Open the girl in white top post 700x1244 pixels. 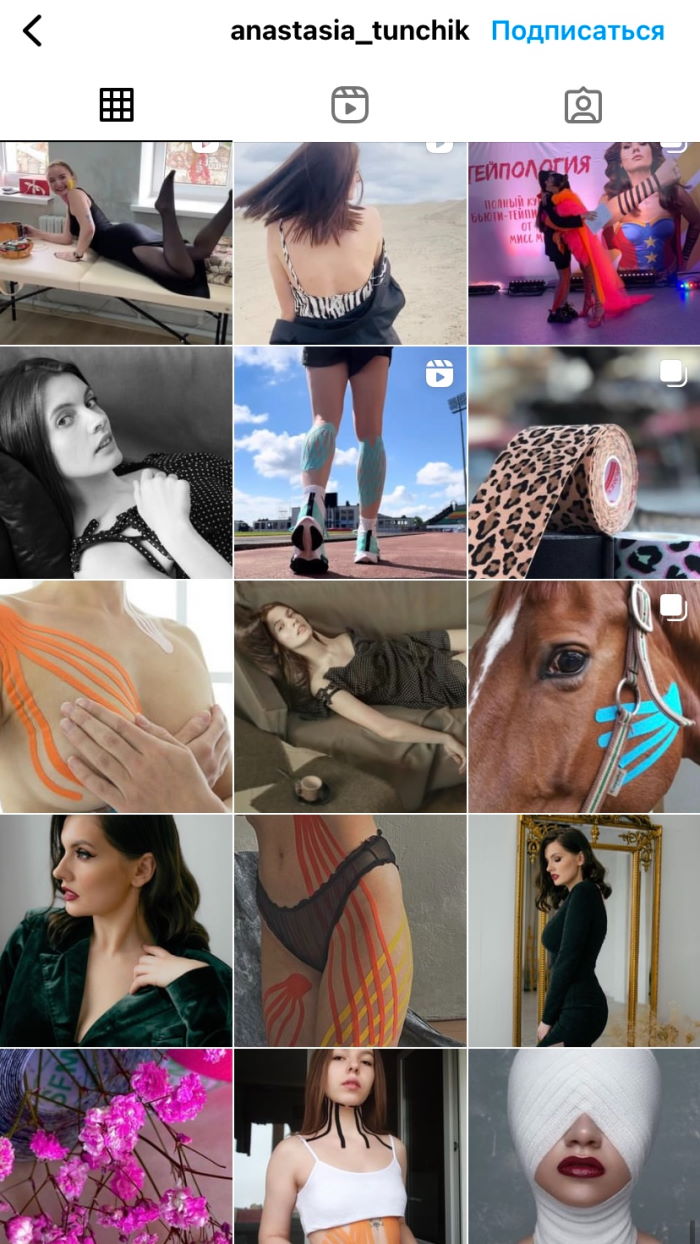(350, 1146)
